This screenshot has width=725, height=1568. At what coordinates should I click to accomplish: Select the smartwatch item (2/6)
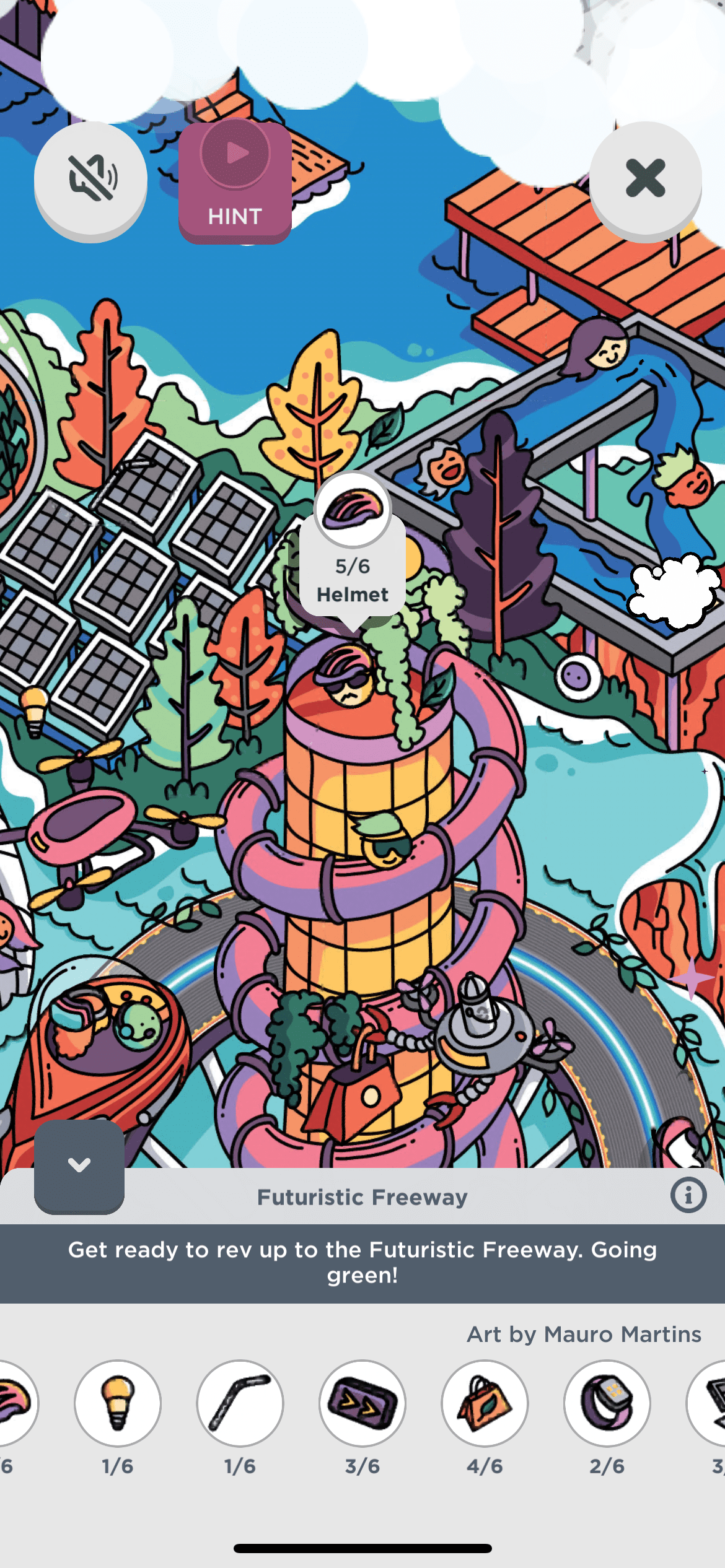[x=607, y=1402]
